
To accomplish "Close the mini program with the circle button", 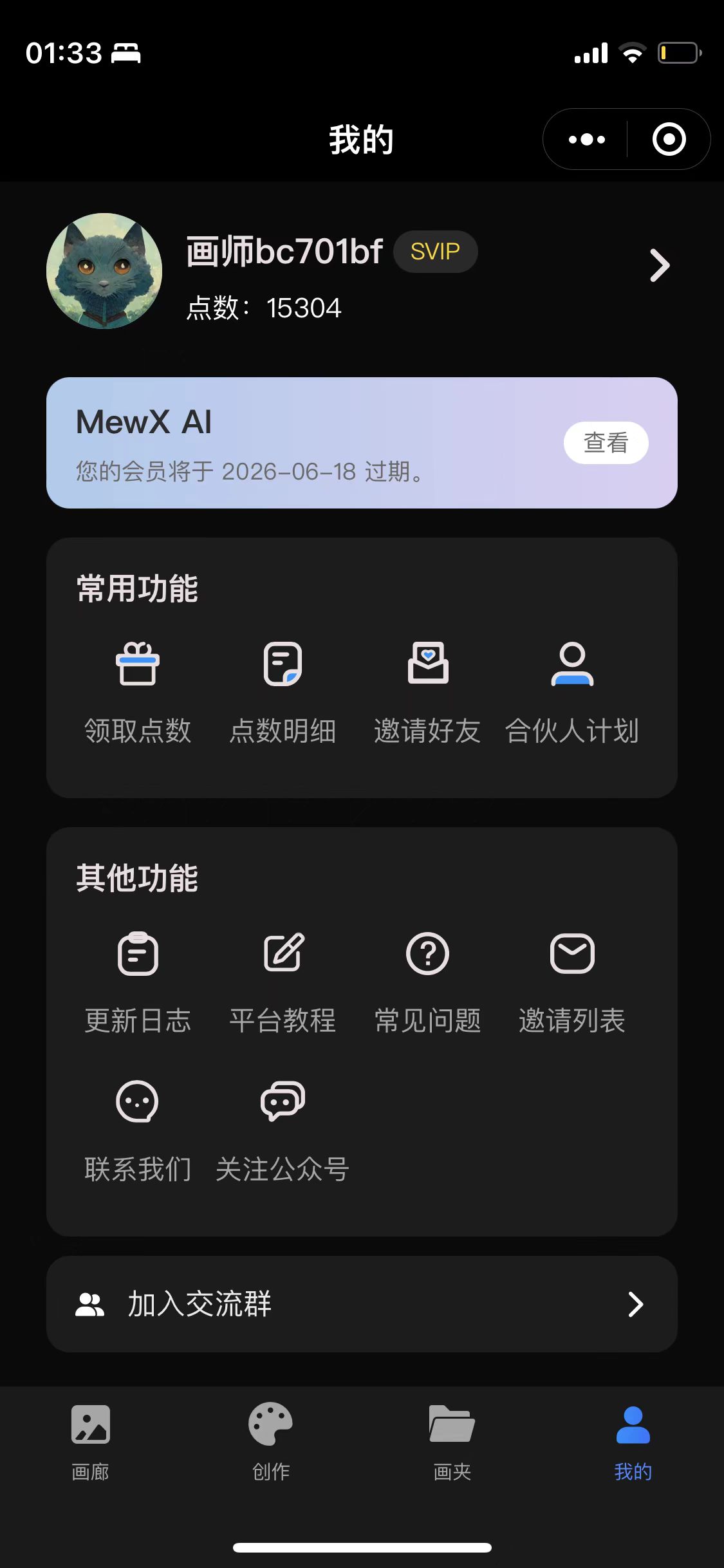I will pyautogui.click(x=669, y=140).
